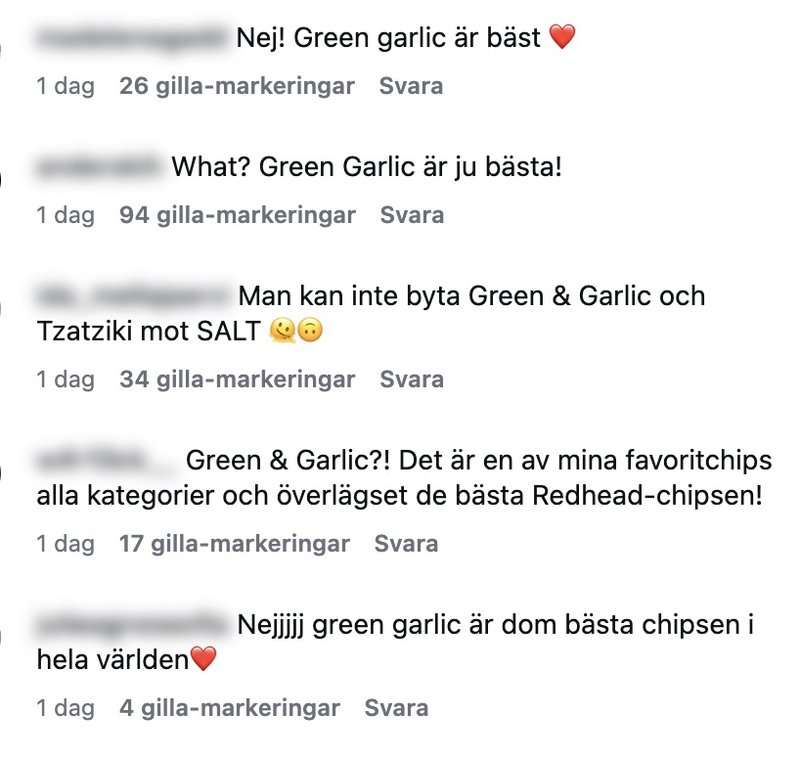Show the 34 gilla-markeringar likers
800x758 pixels.
pyautogui.click(x=237, y=380)
